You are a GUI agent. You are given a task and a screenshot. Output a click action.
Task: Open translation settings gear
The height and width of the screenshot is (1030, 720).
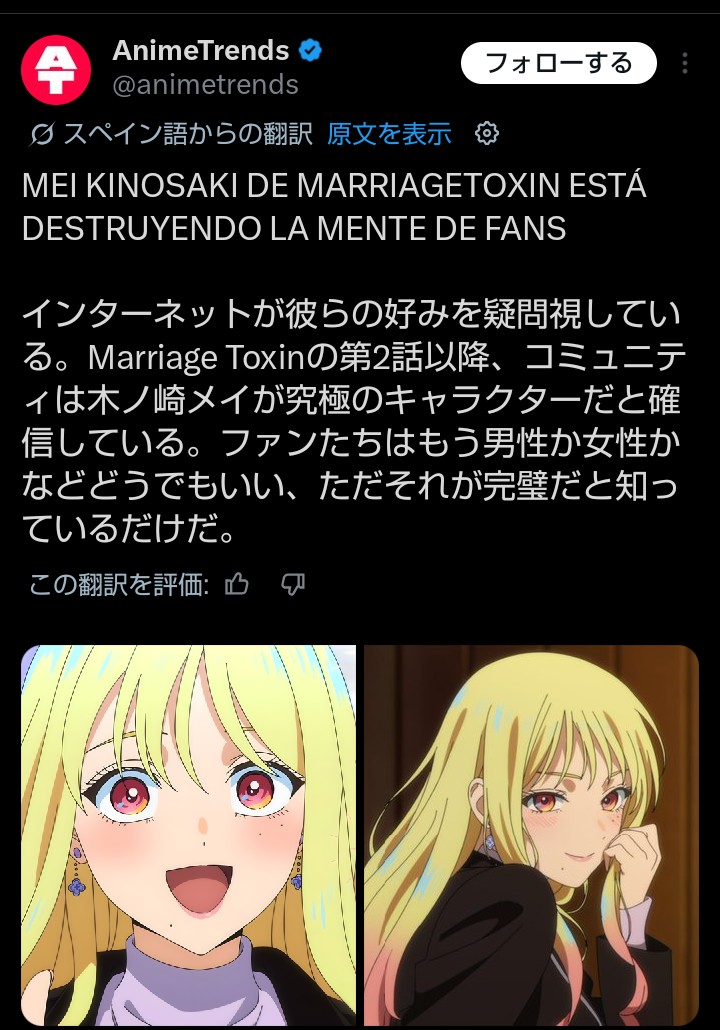tap(487, 133)
